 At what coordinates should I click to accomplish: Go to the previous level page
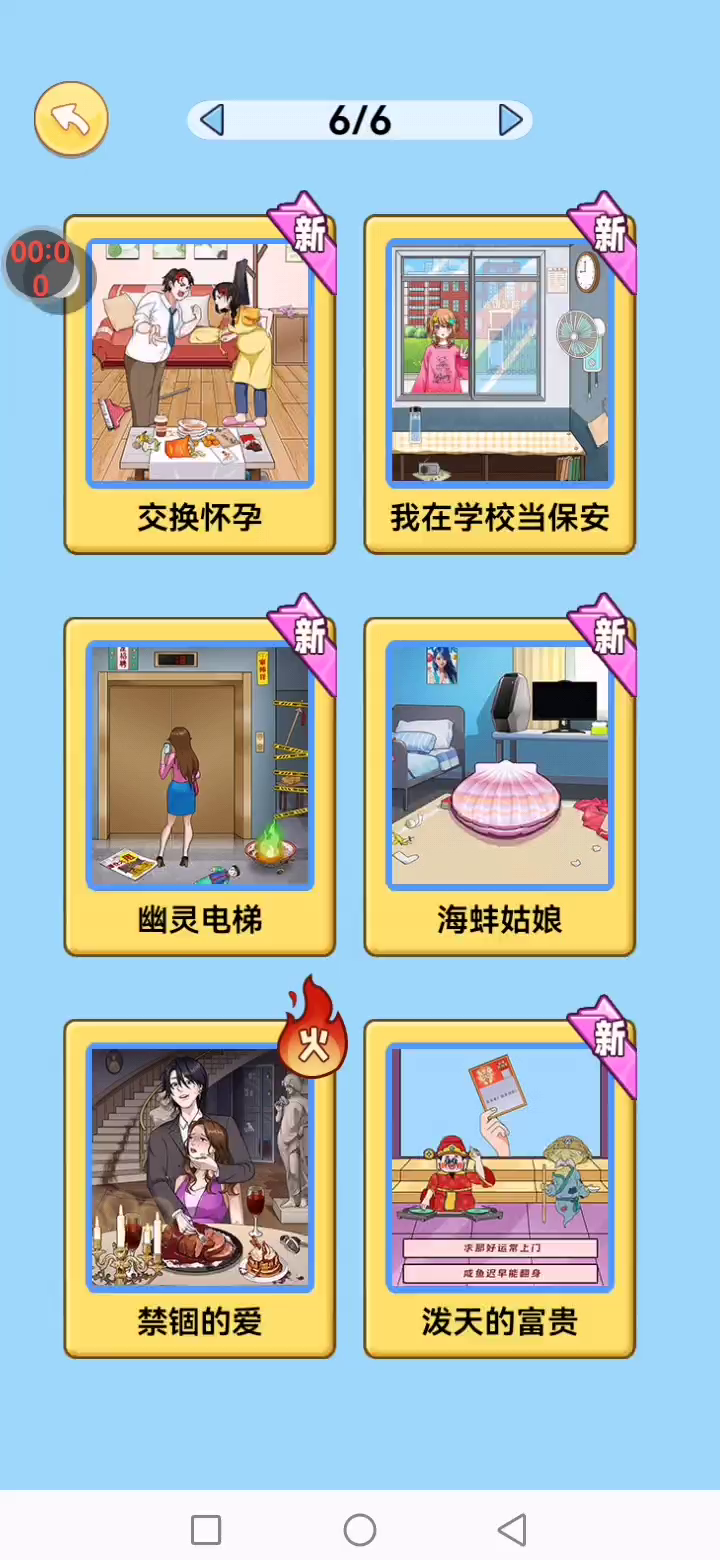click(x=212, y=120)
